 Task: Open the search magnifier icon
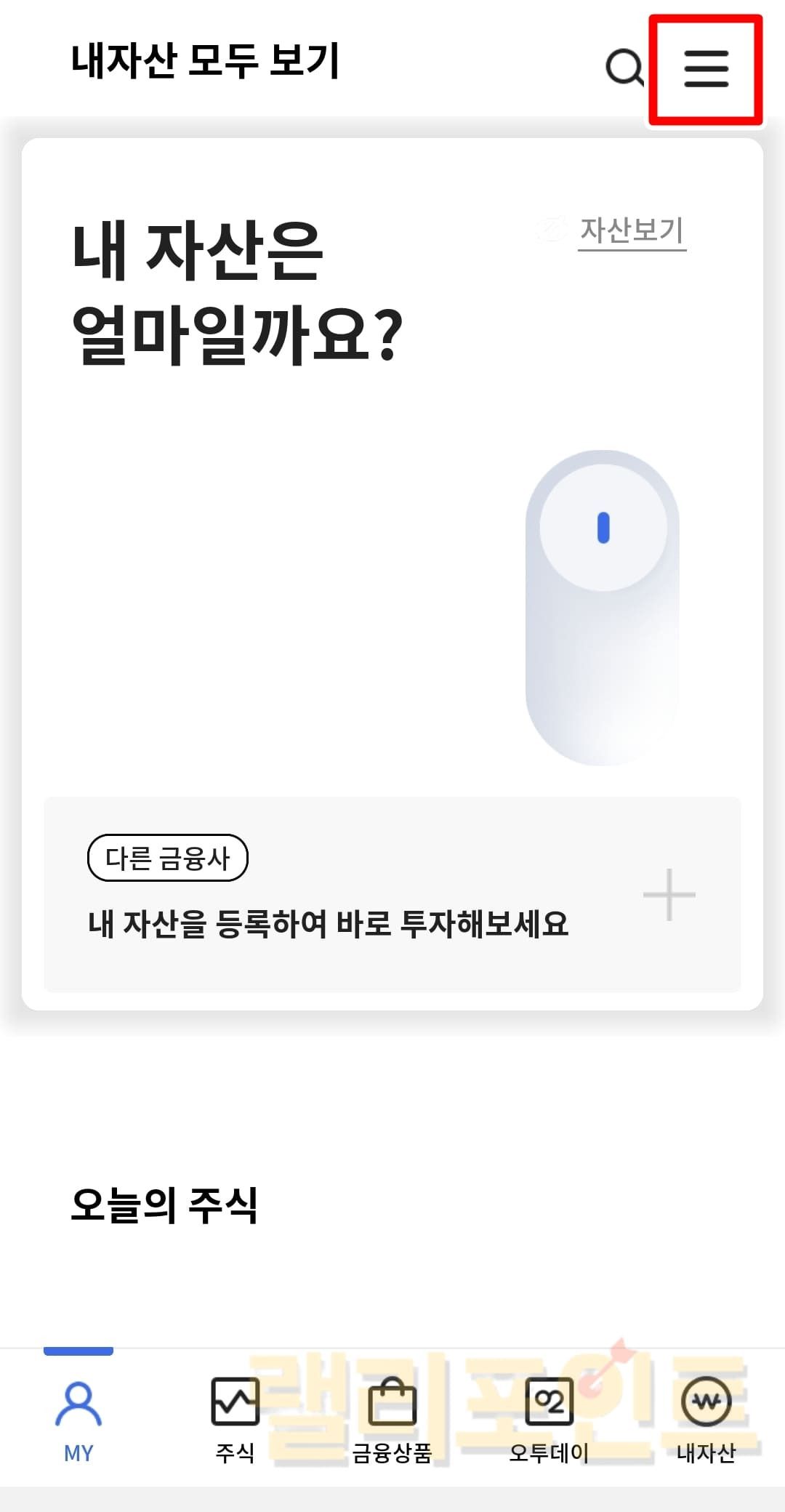pyautogui.click(x=625, y=68)
